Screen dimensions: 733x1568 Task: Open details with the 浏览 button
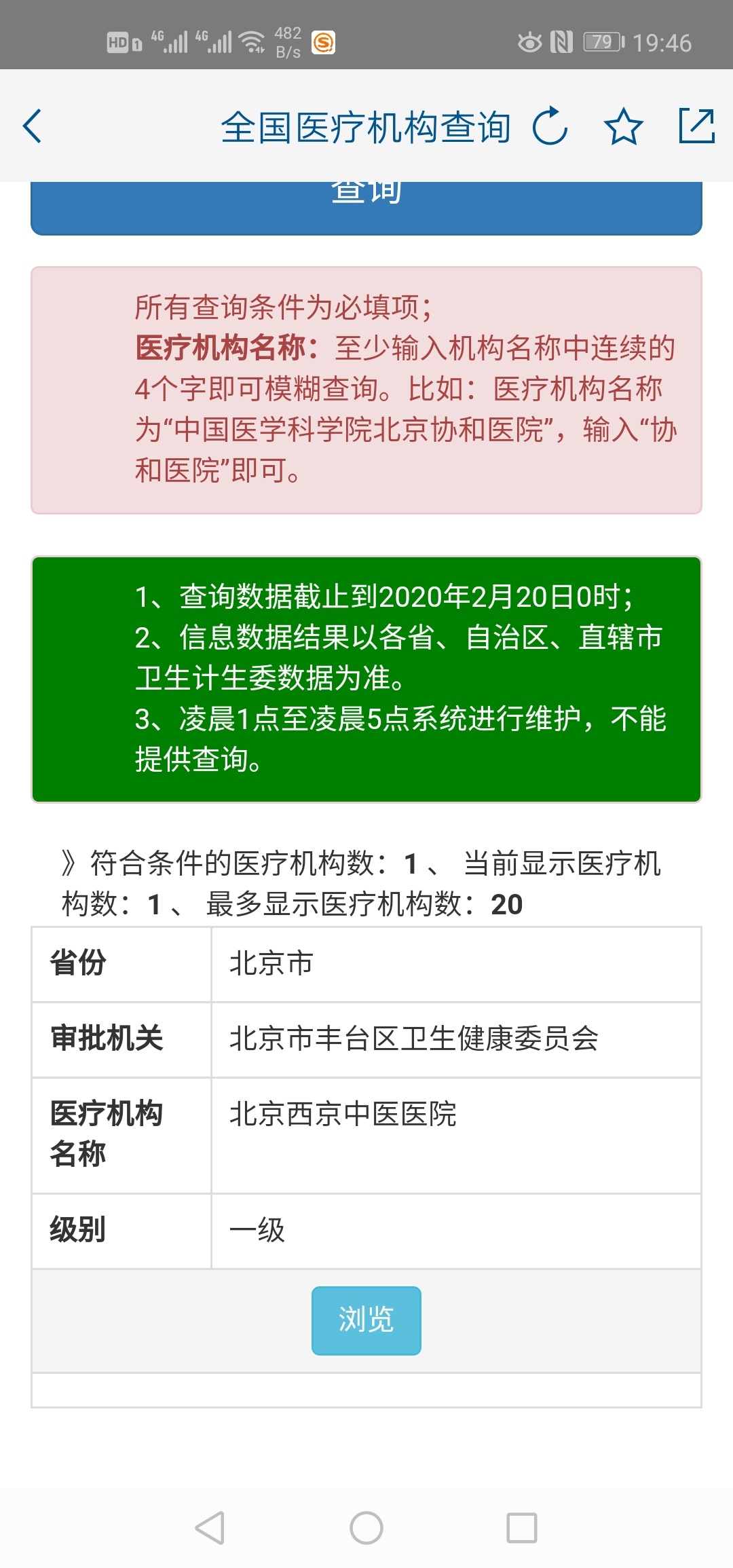tap(366, 1320)
